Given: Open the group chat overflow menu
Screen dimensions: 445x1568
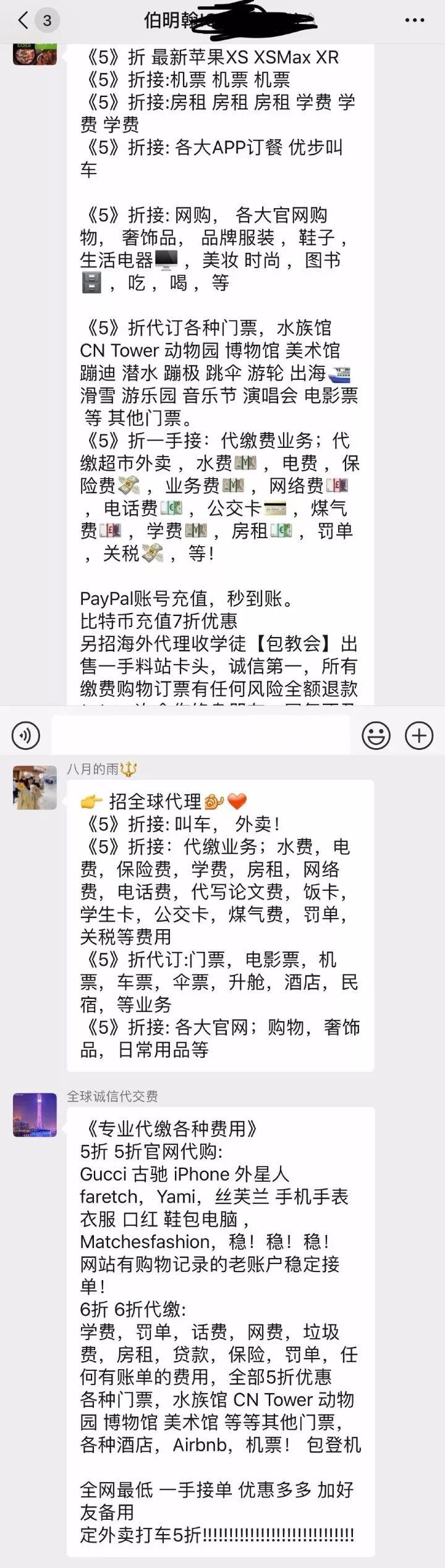Looking at the screenshot, I should tap(414, 20).
